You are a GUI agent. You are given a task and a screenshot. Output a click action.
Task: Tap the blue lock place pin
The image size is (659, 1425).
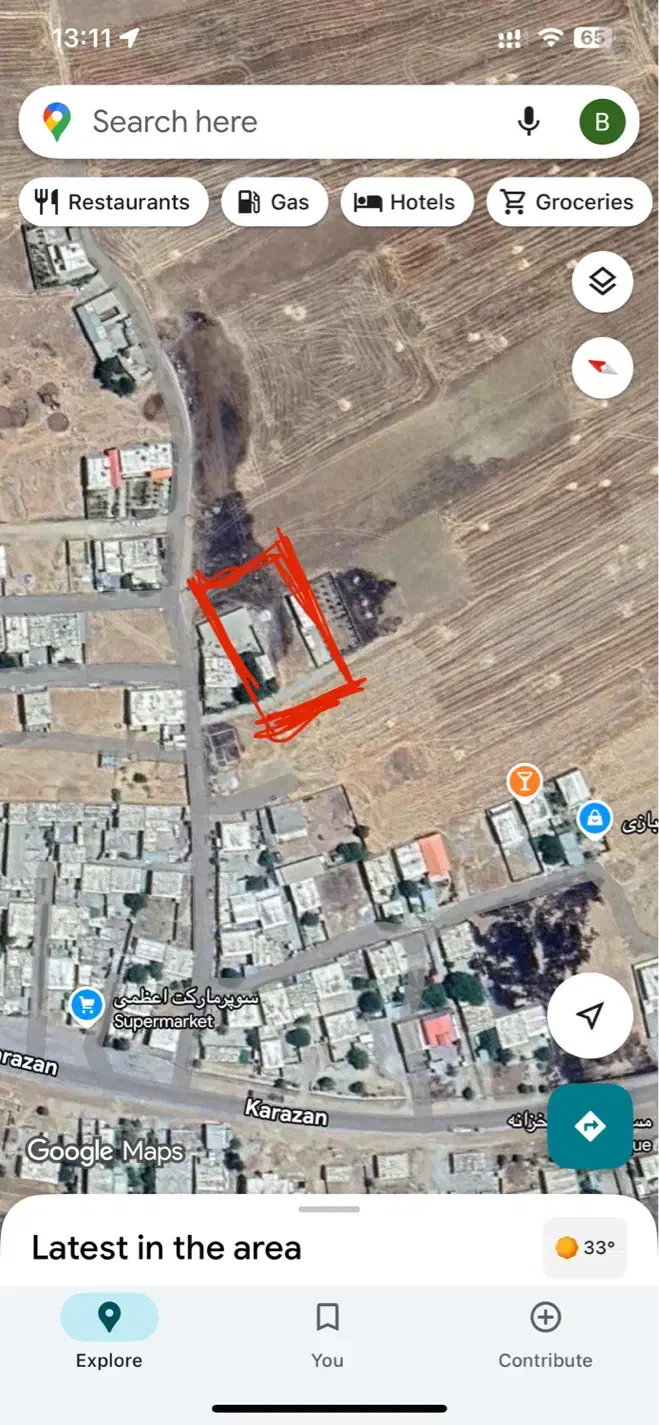tap(594, 817)
